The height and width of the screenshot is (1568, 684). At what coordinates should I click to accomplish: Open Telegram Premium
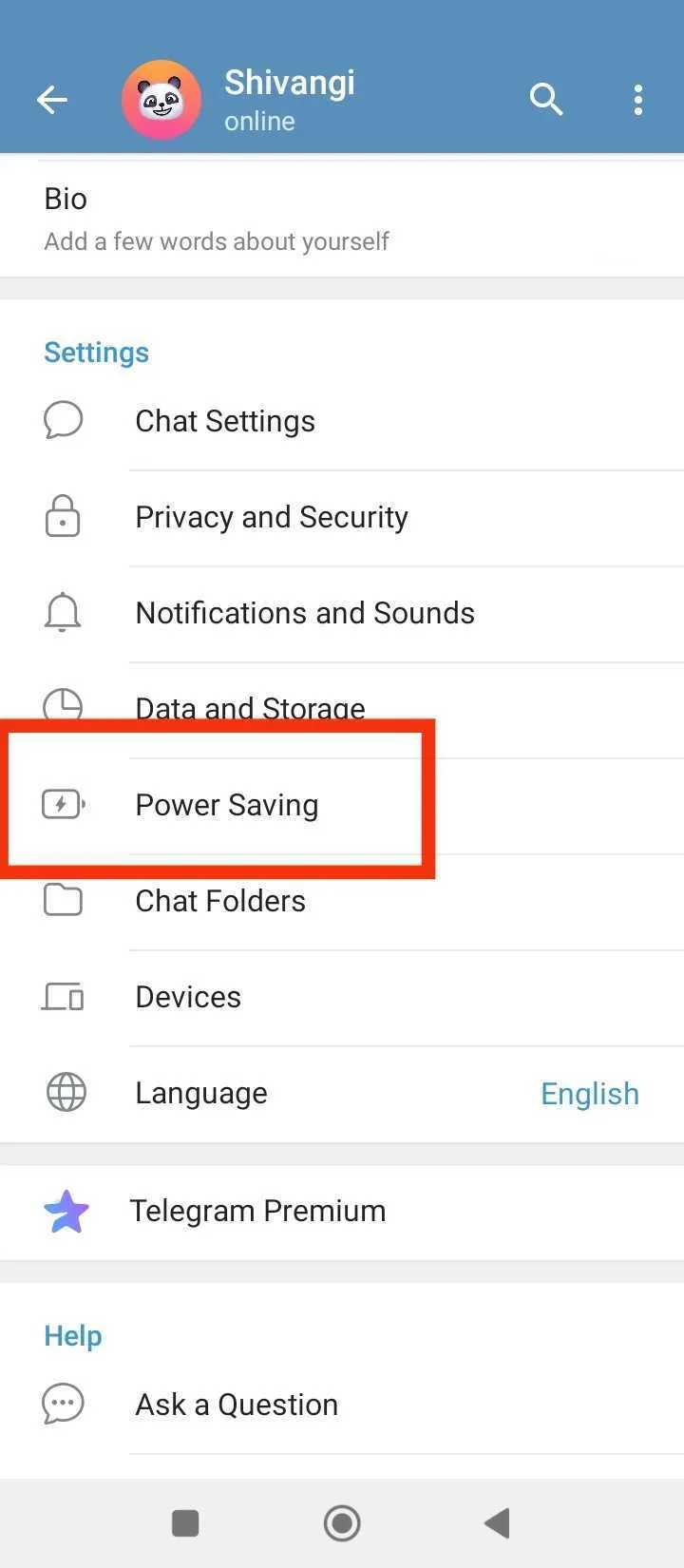(256, 1211)
